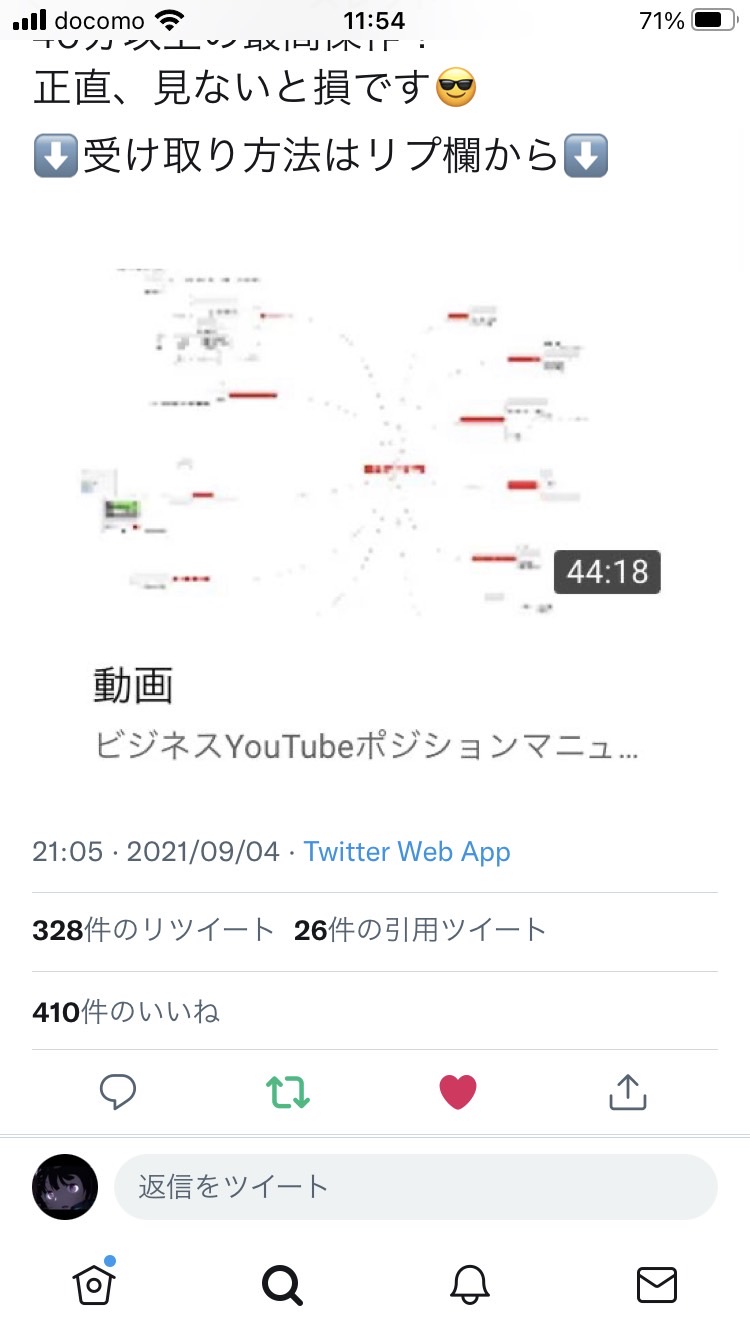The height and width of the screenshot is (1334, 750).
Task: Open the Messages envelope tab
Action: [657, 1284]
